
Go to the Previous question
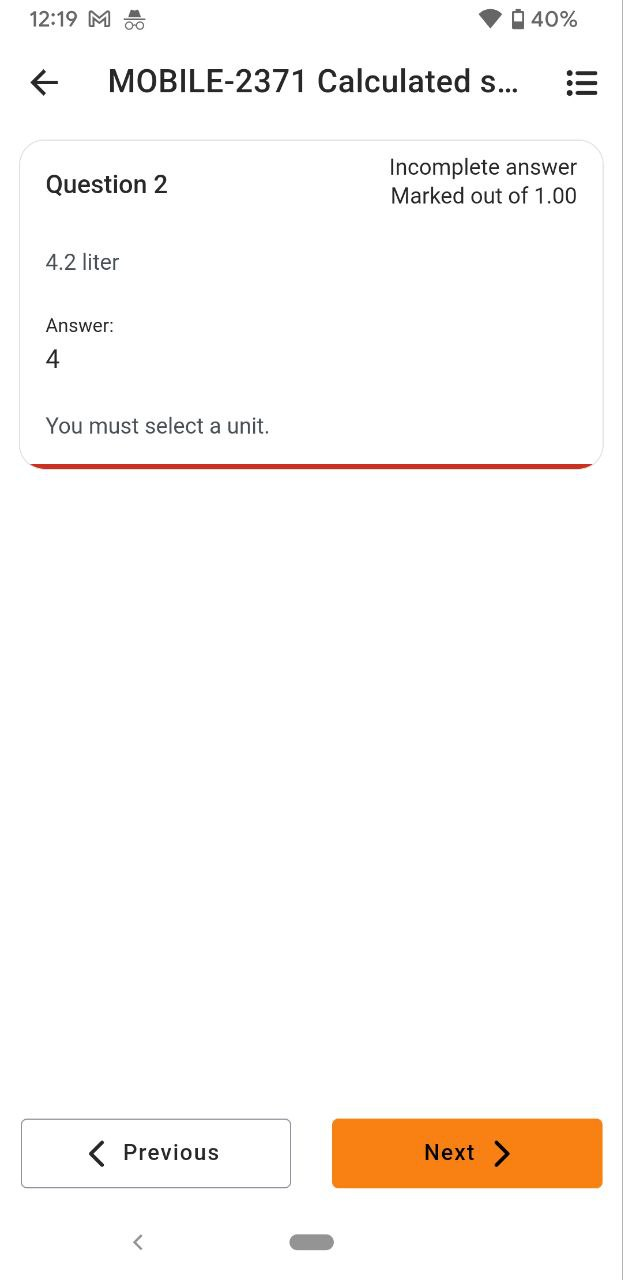click(156, 1153)
